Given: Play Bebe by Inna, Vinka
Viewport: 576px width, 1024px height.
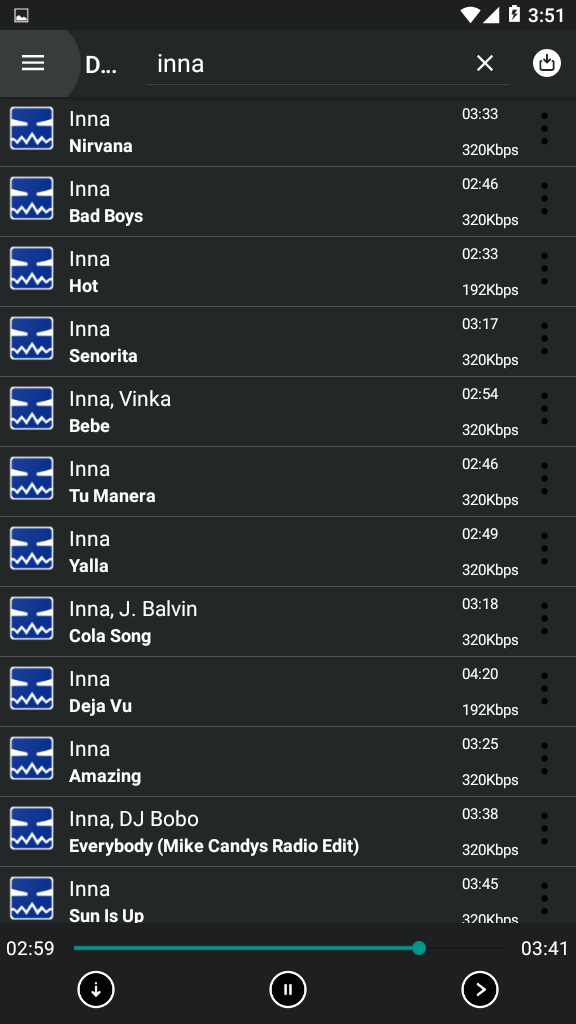Looking at the screenshot, I should click(x=288, y=411).
